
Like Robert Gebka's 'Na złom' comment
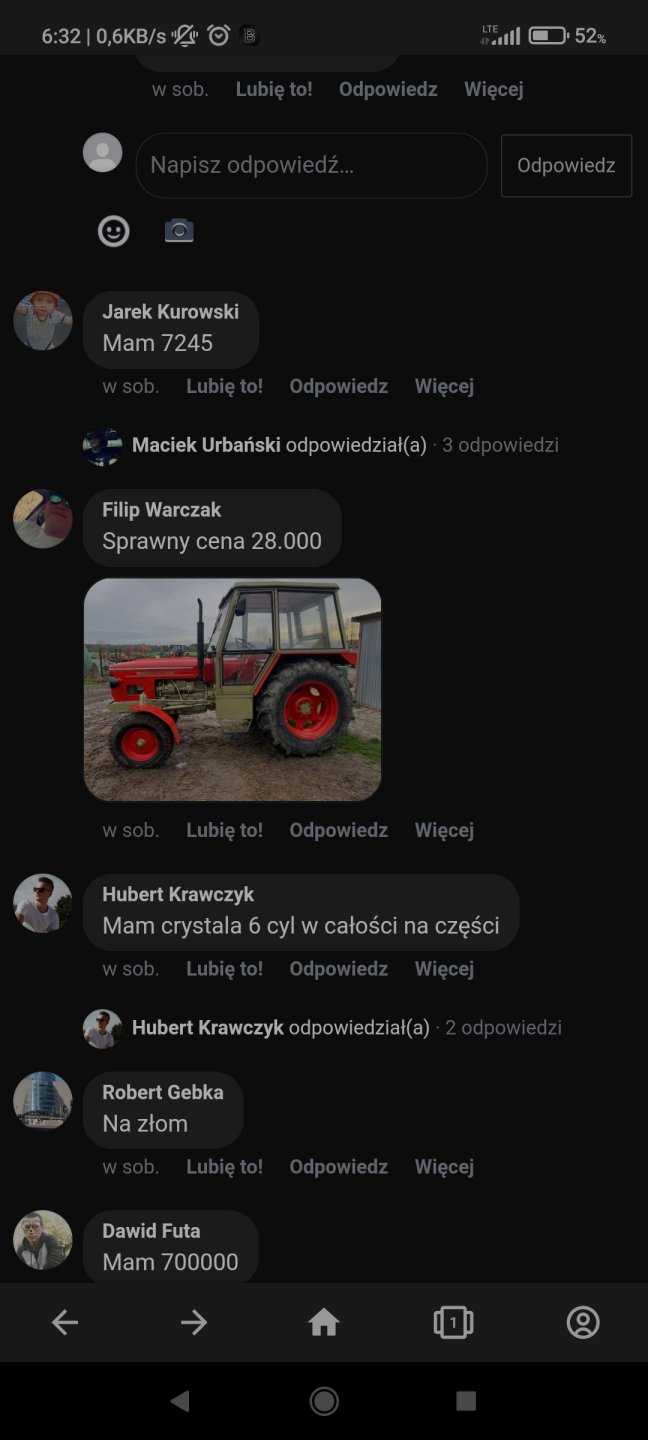coord(224,1167)
